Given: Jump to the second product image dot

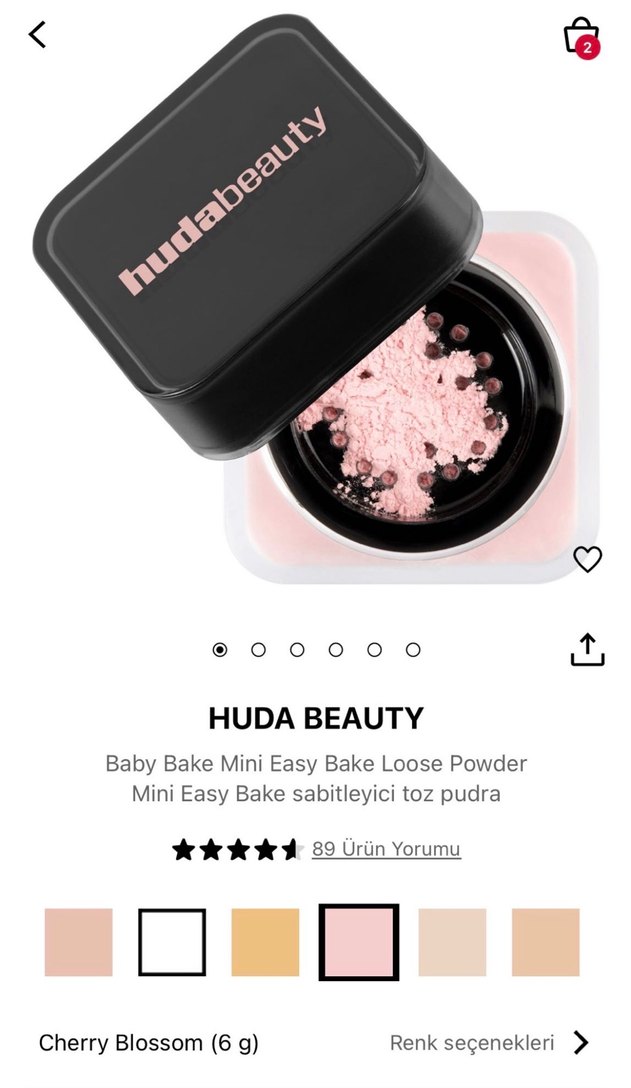Looking at the screenshot, I should pyautogui.click(x=258, y=650).
